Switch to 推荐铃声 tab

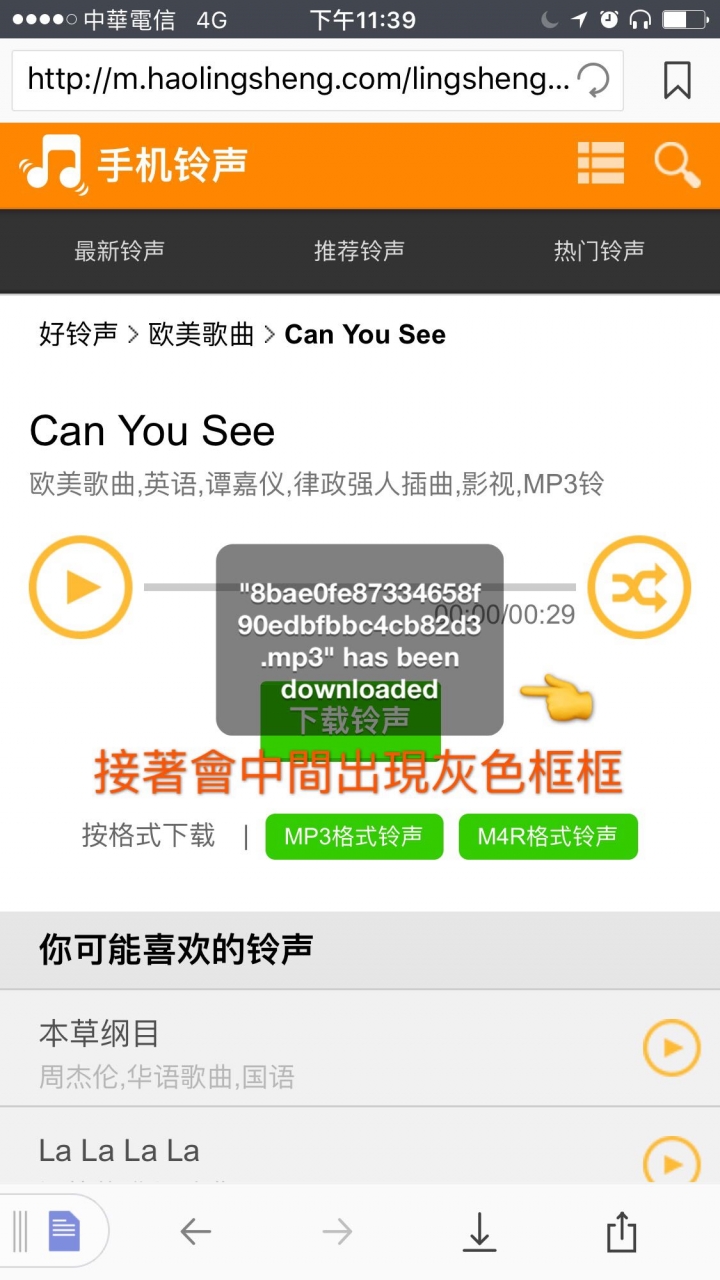coord(359,250)
